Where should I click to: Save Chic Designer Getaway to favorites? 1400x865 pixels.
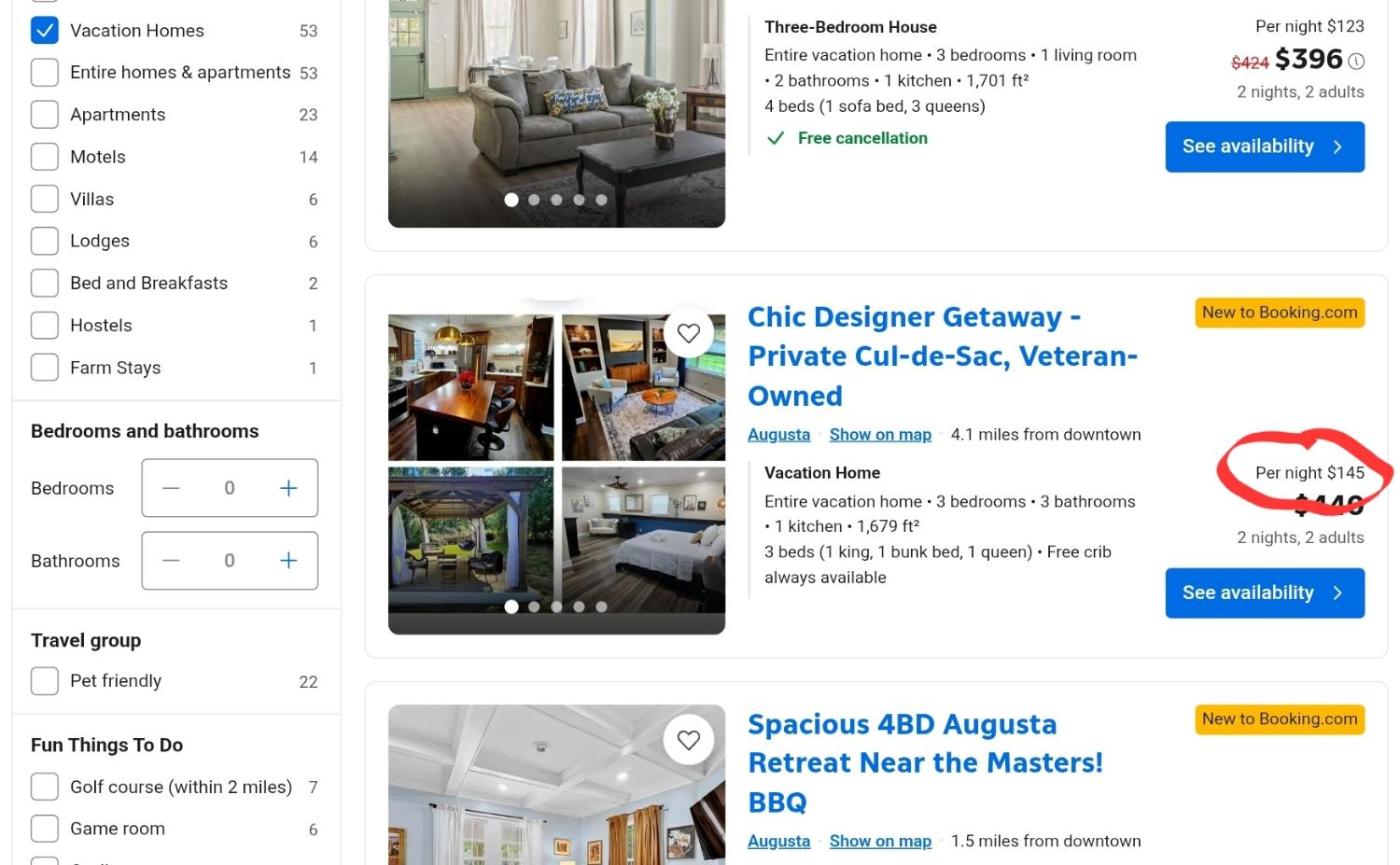[x=688, y=334]
